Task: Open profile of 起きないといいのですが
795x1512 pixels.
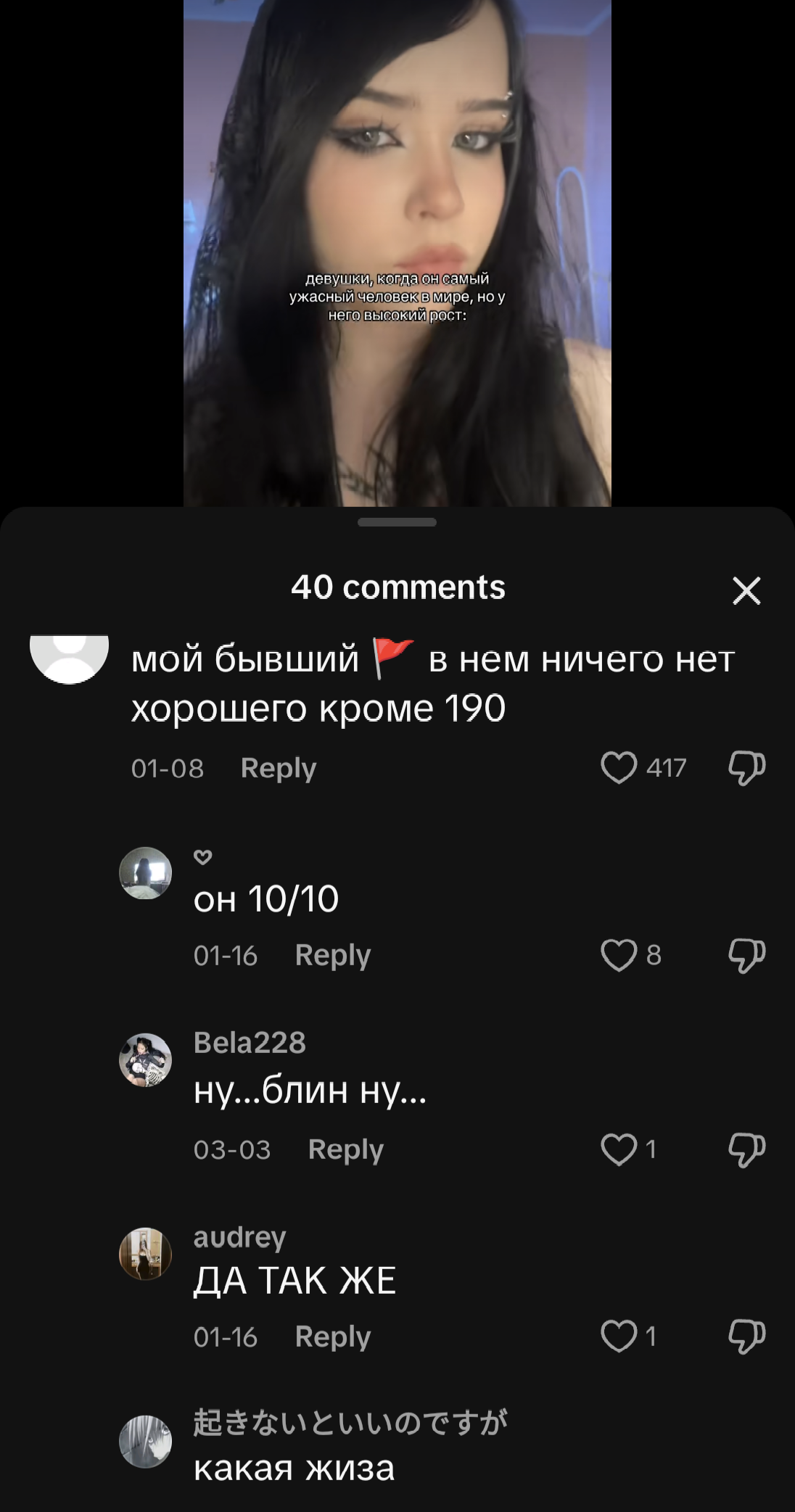Action: coord(350,1422)
